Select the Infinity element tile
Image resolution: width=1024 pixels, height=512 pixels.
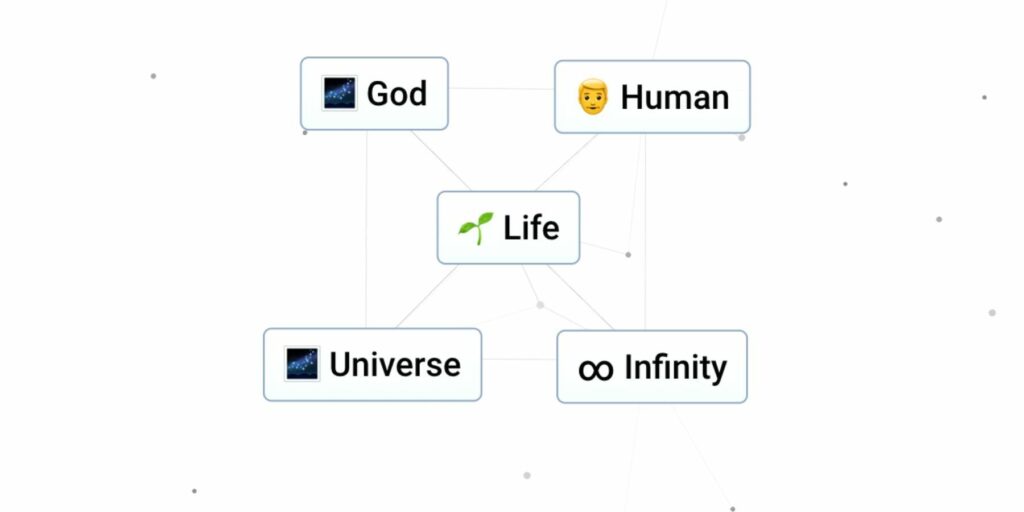[x=651, y=367]
